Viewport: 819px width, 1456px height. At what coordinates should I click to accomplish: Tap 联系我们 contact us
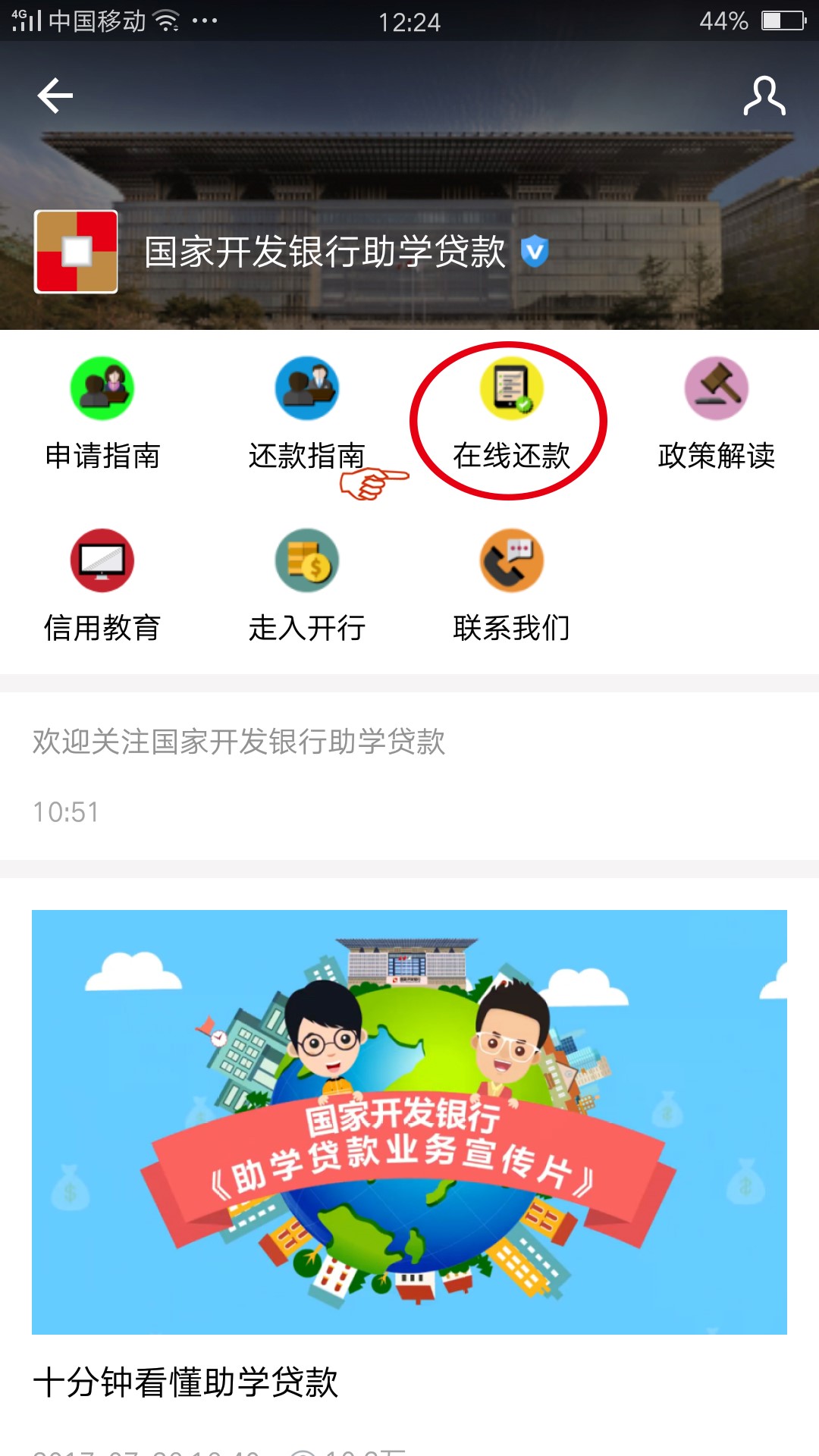click(512, 585)
